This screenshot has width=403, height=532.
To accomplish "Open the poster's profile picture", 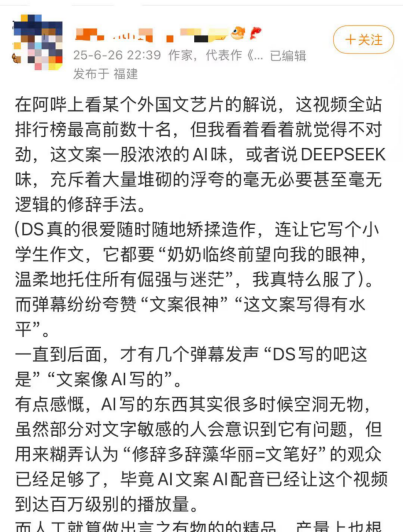I will pos(38,42).
